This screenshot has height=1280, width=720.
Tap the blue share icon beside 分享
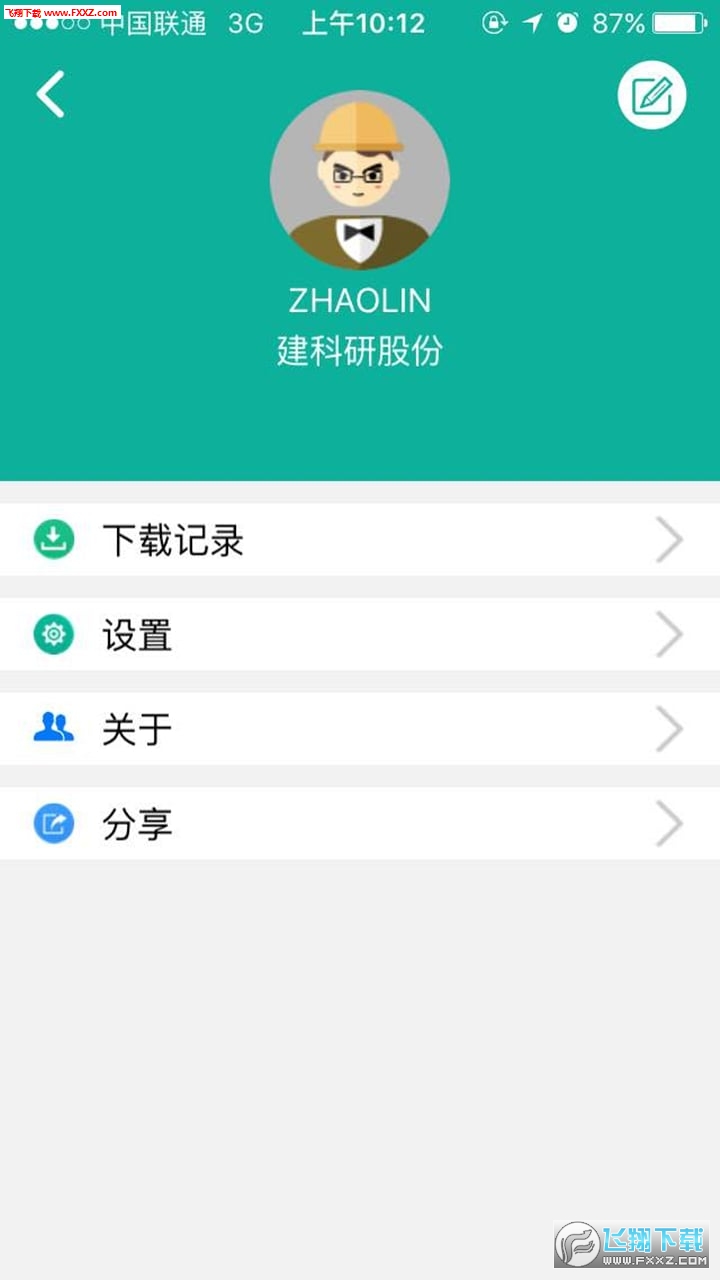(53, 823)
